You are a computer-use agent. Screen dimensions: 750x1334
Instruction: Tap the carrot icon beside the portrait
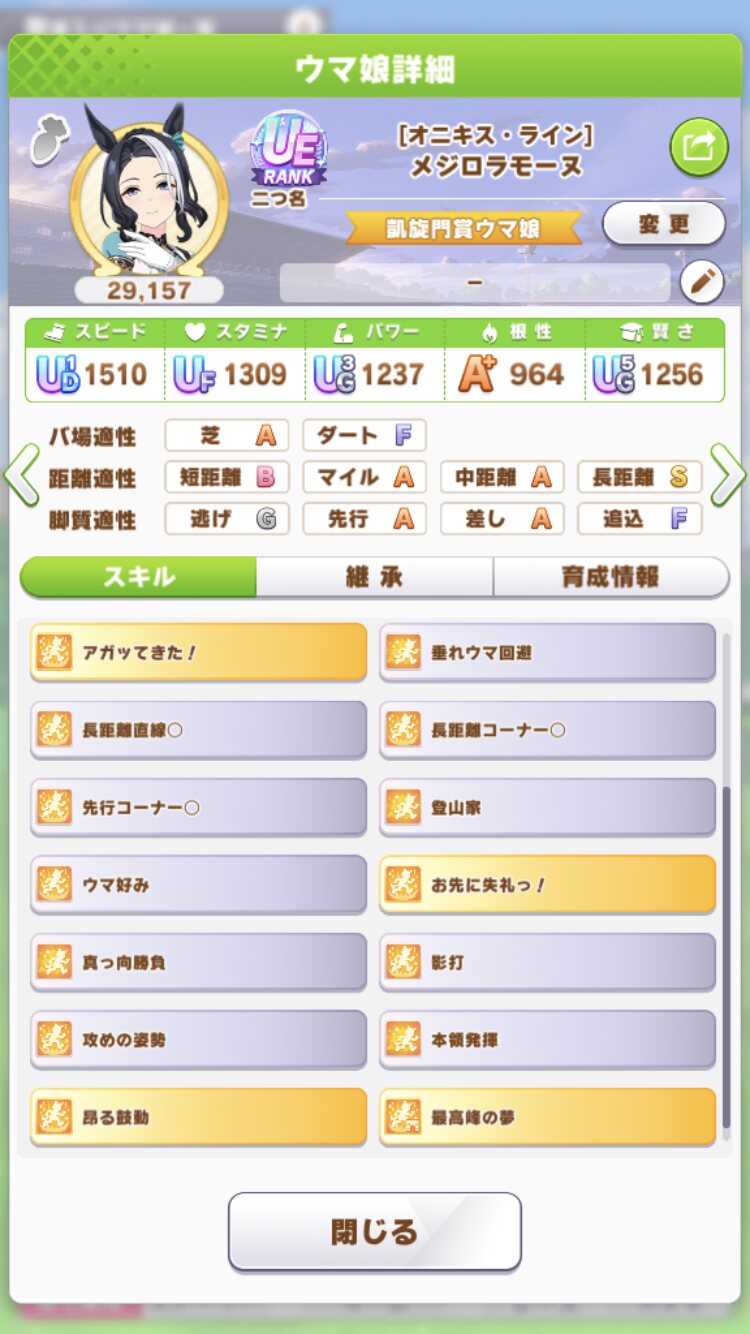[x=44, y=141]
